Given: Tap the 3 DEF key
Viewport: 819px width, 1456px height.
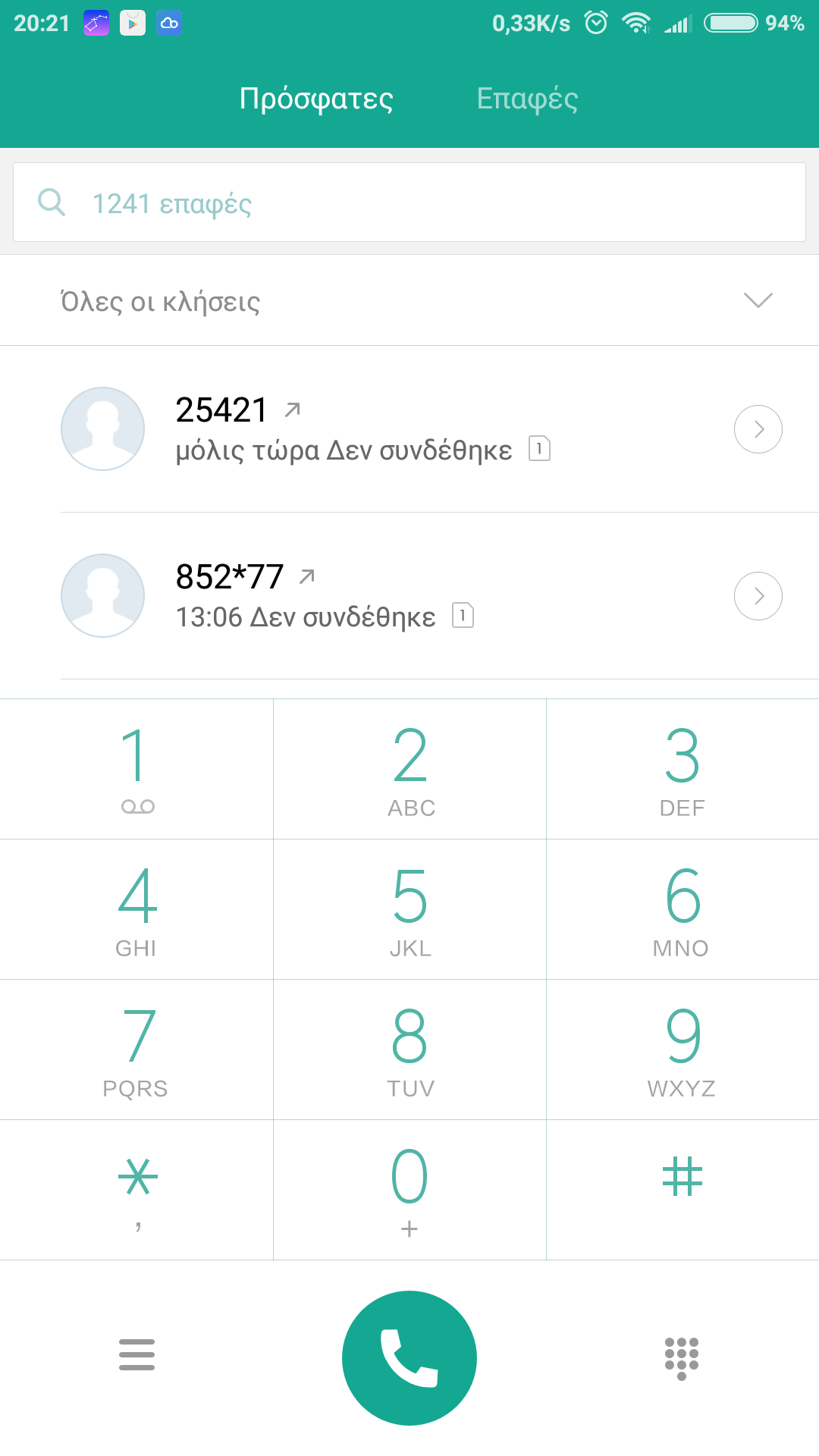Looking at the screenshot, I should pos(682,769).
